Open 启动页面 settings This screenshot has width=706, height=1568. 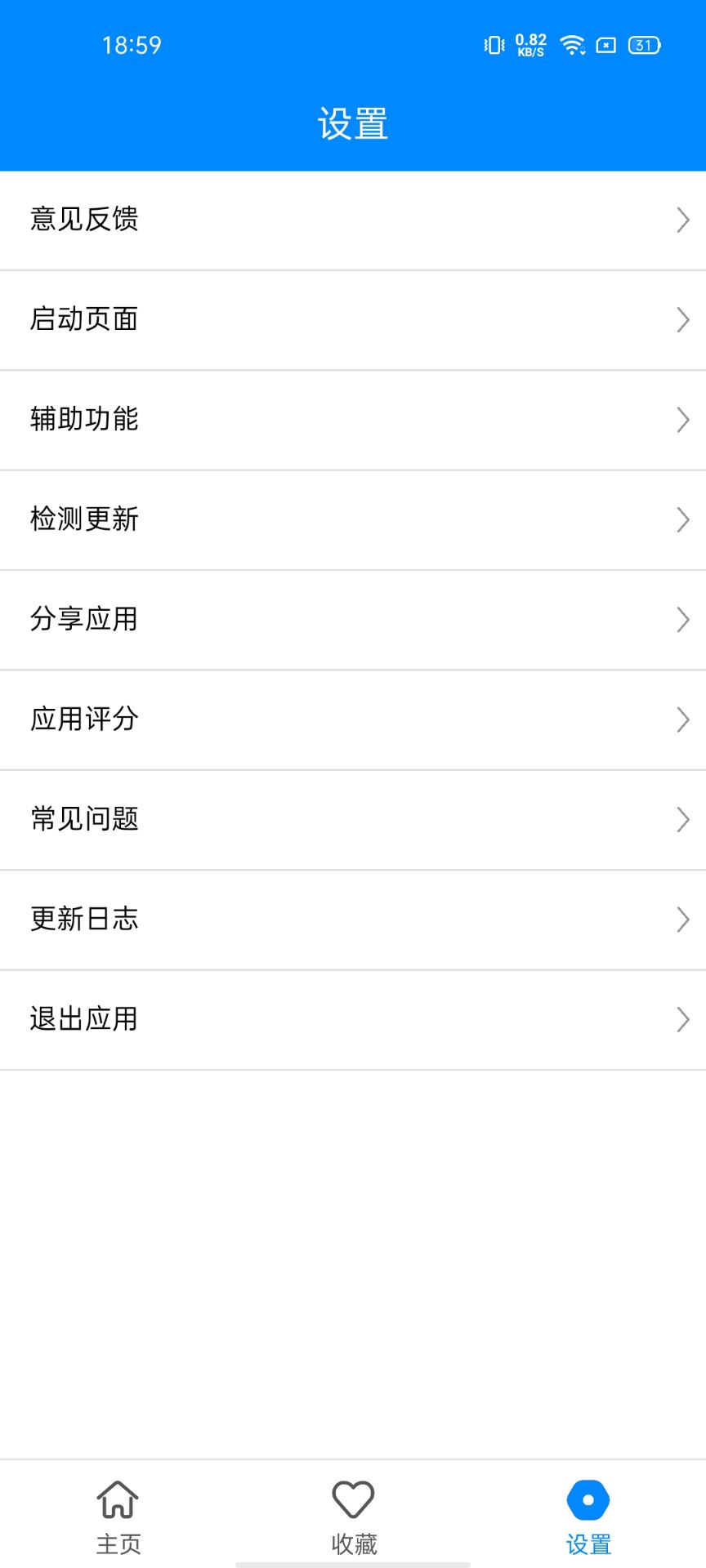coord(353,320)
